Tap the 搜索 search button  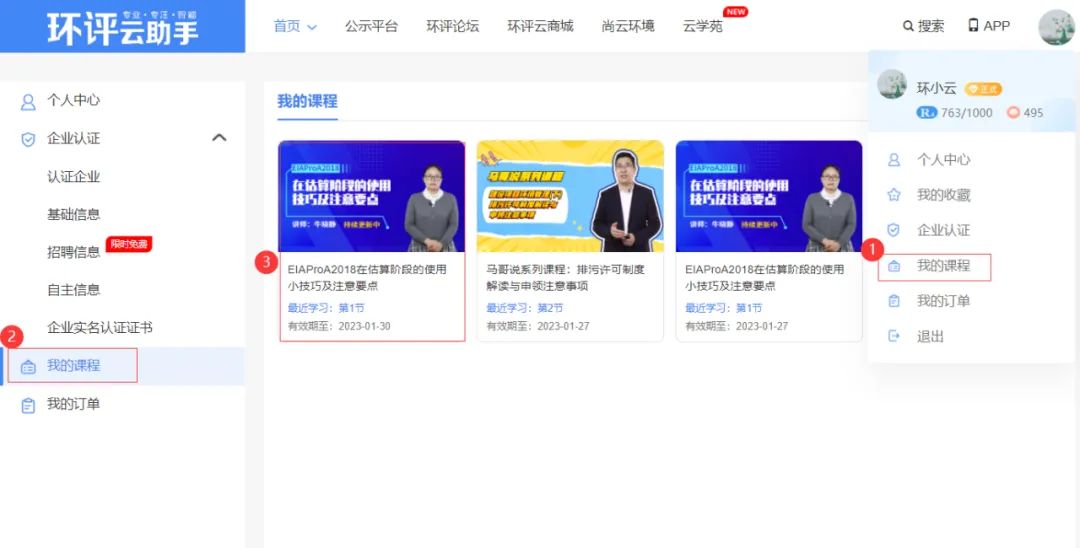point(923,26)
